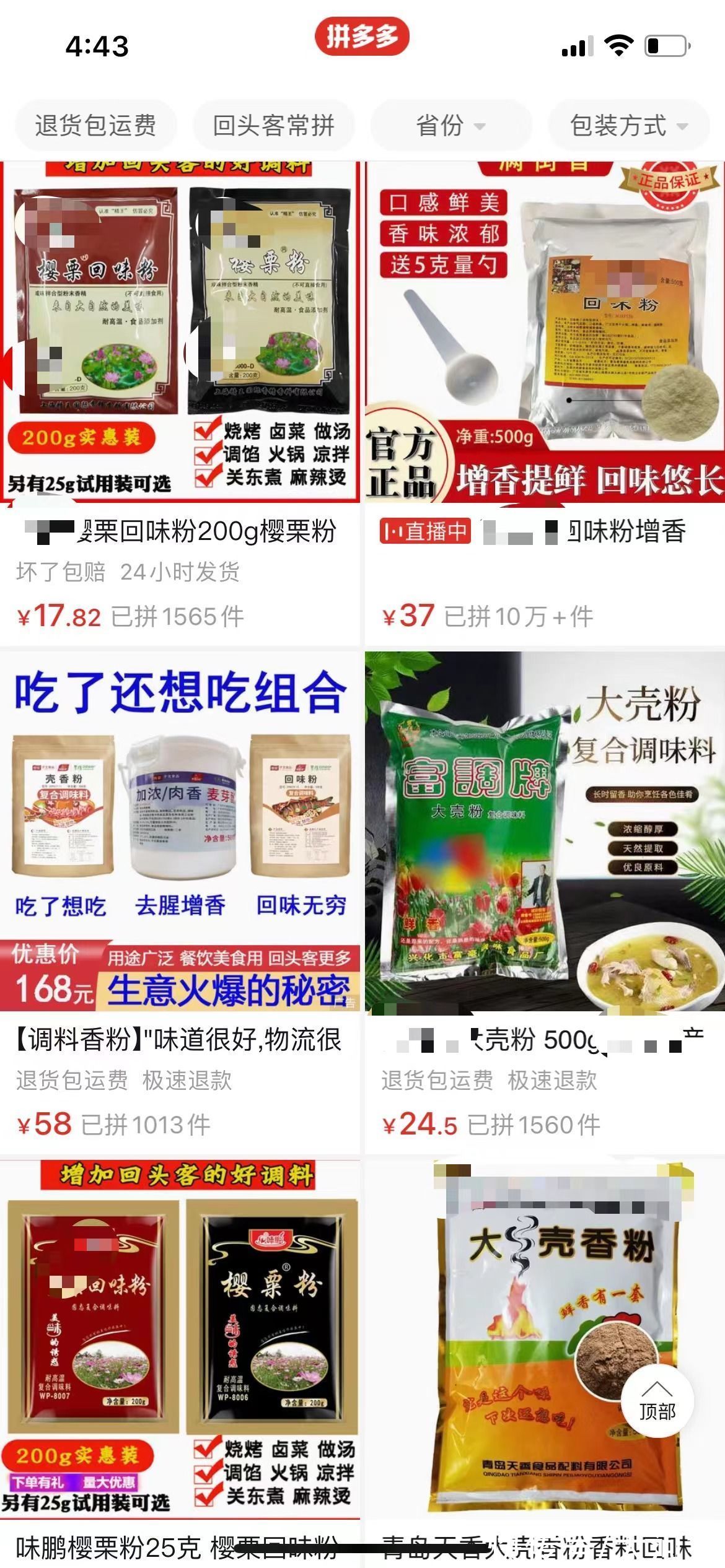Open the 省份 province filter dropdown

point(452,126)
